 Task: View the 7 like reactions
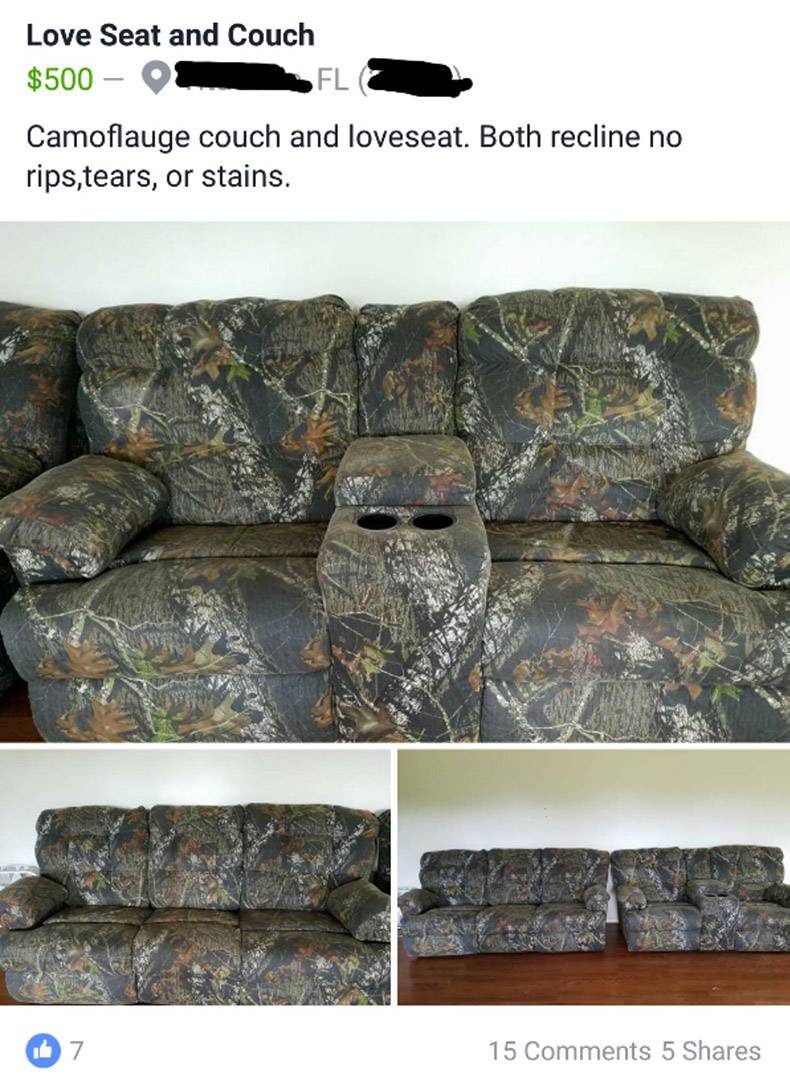pos(56,1051)
